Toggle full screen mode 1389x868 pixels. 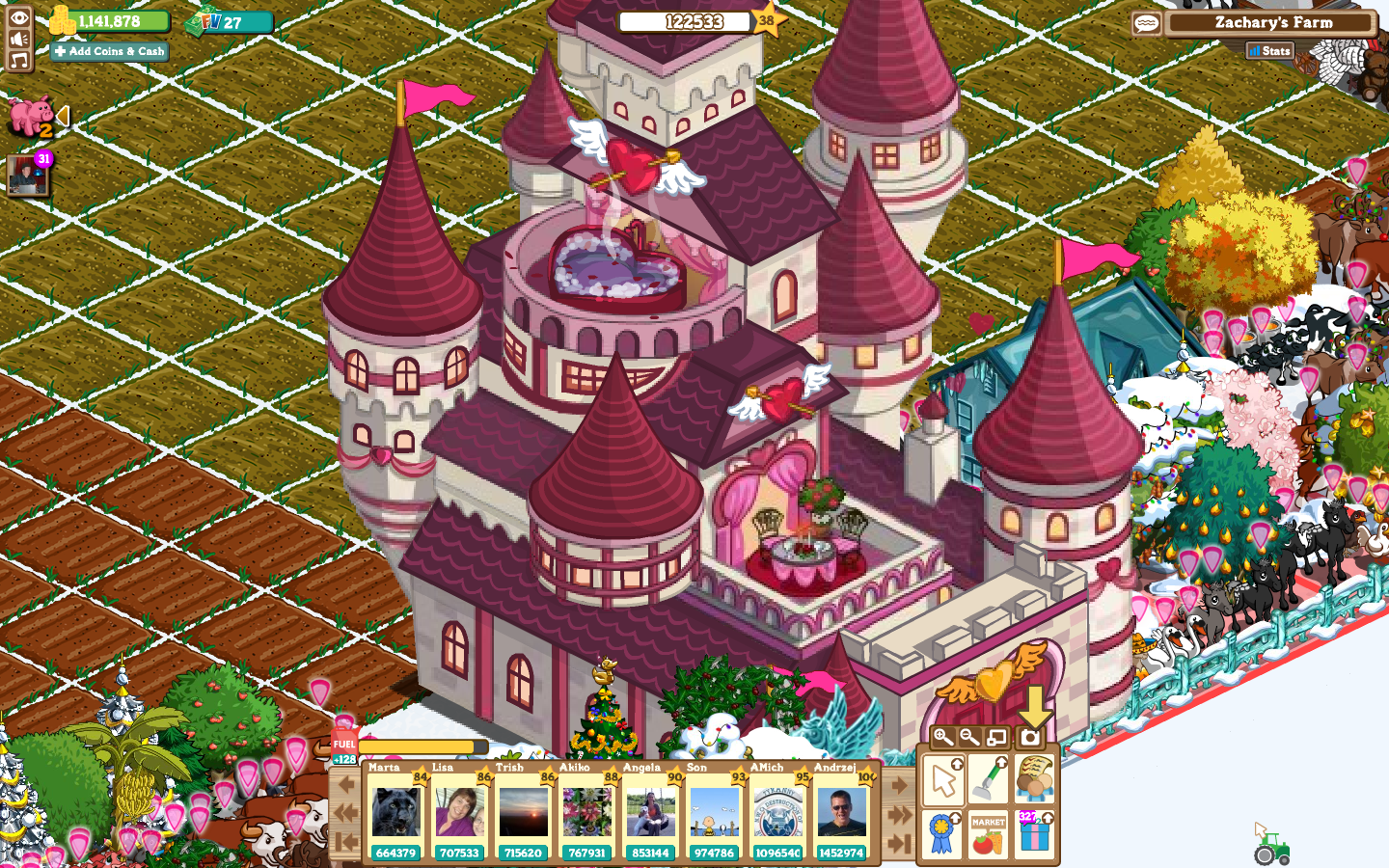996,738
